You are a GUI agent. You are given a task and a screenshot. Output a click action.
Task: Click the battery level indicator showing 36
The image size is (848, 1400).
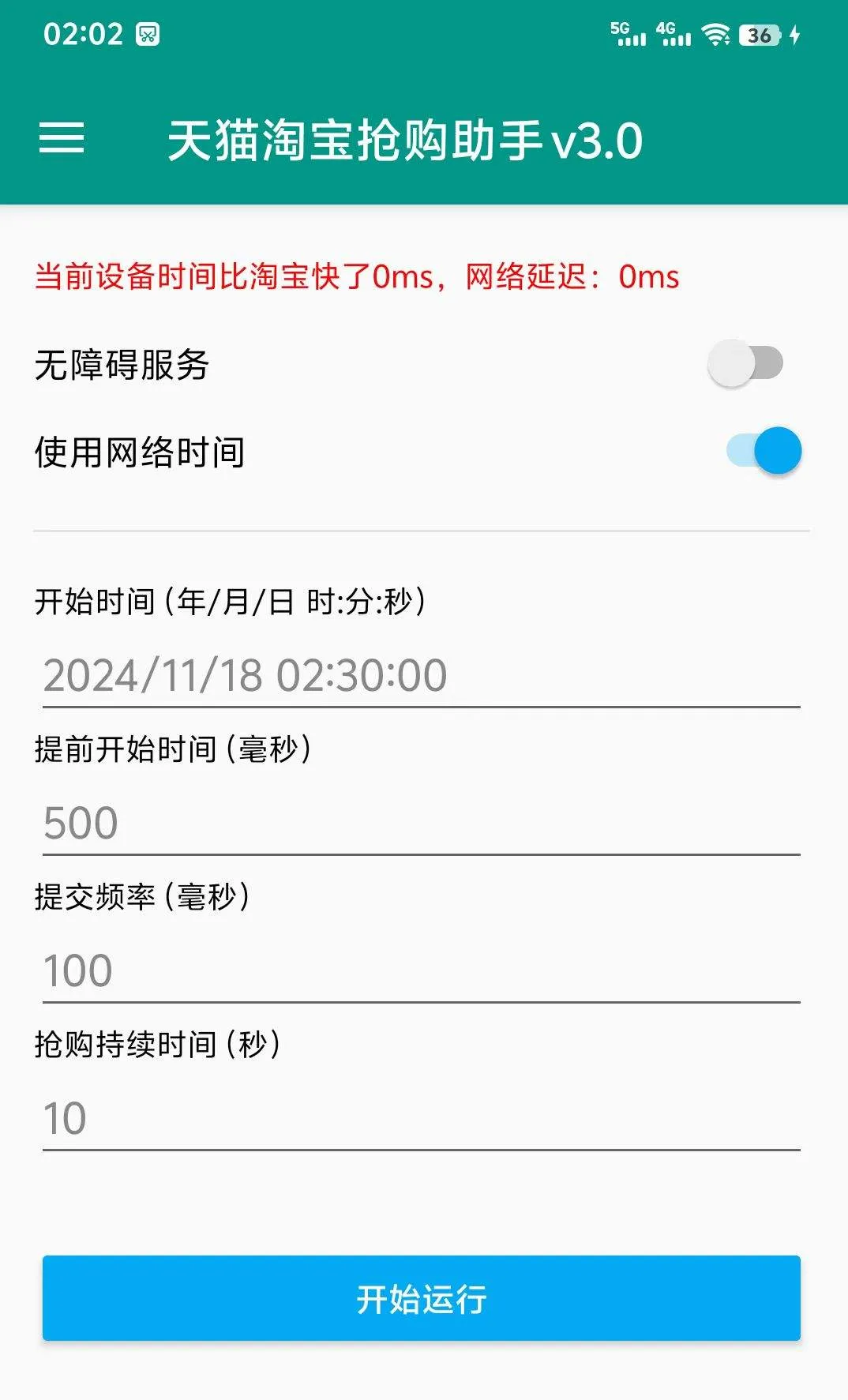coord(760,35)
